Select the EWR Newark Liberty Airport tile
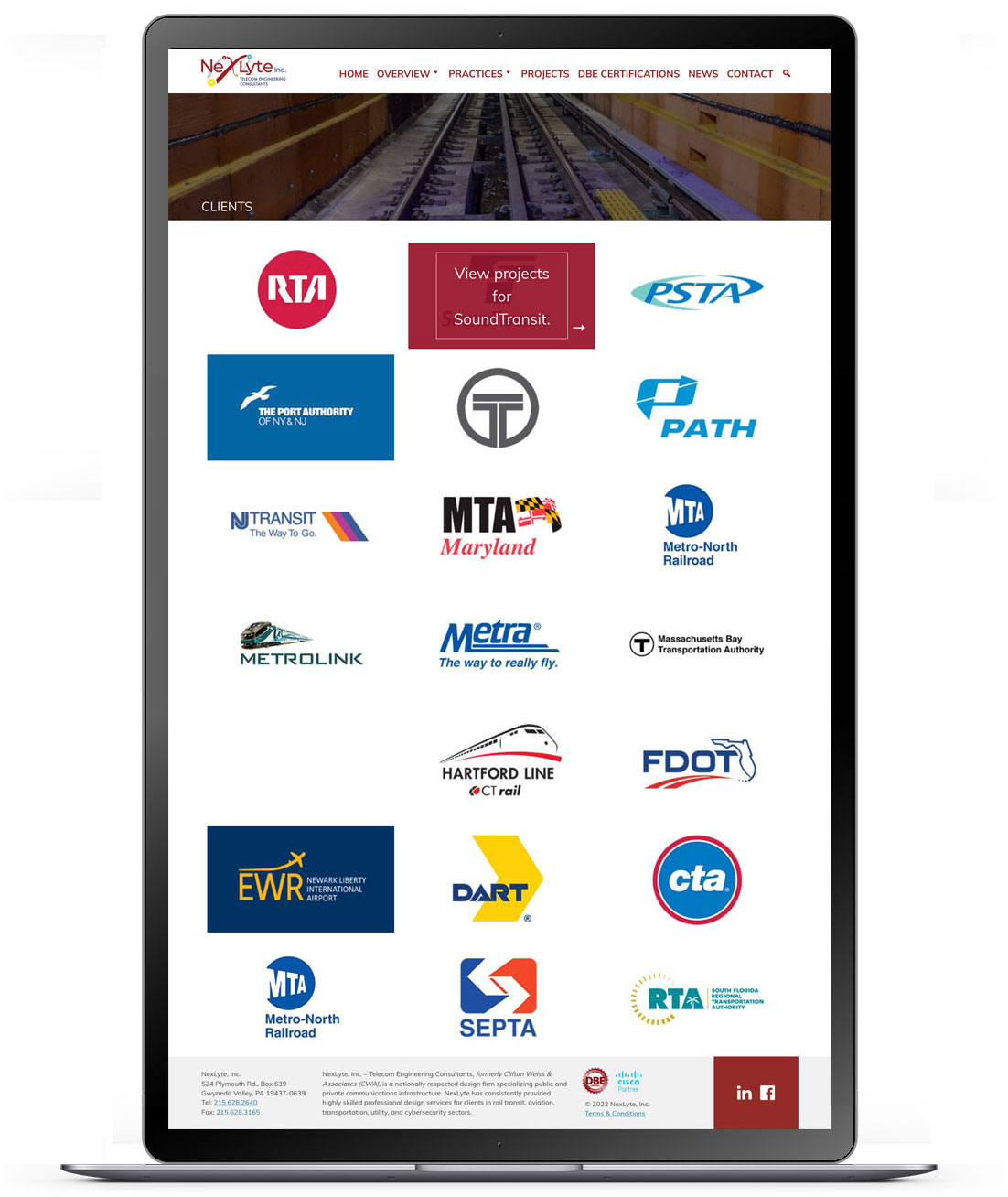The width and height of the screenshot is (1008, 1197). tap(300, 879)
